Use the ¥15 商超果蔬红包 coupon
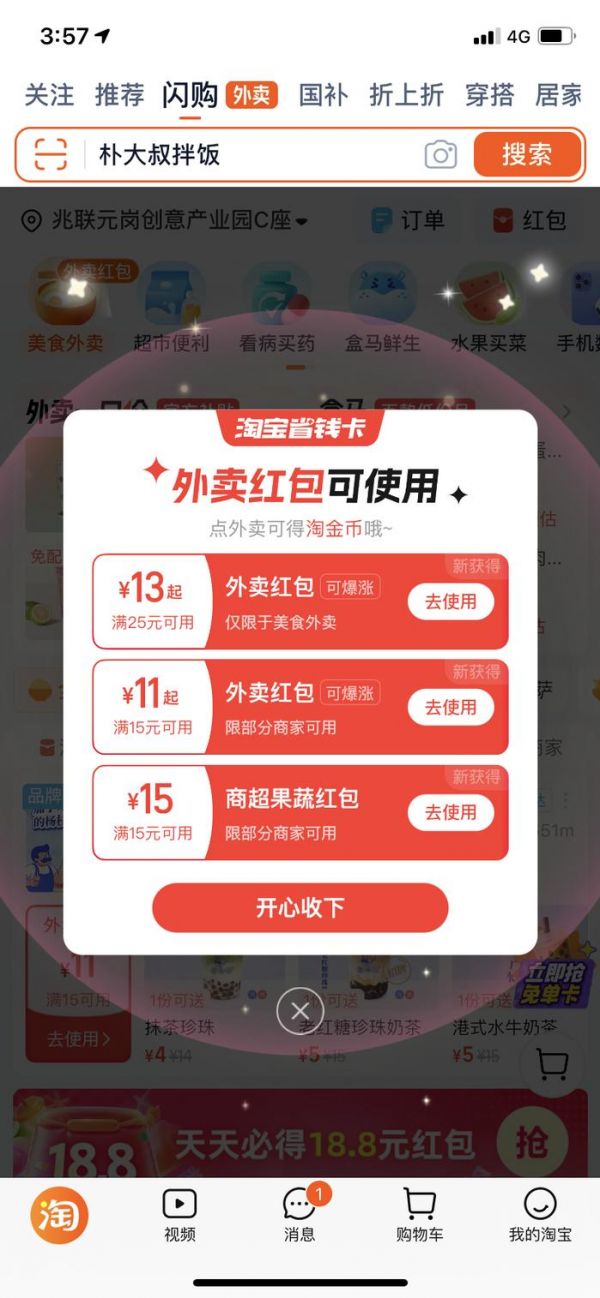The width and height of the screenshot is (600, 1298). (x=450, y=812)
